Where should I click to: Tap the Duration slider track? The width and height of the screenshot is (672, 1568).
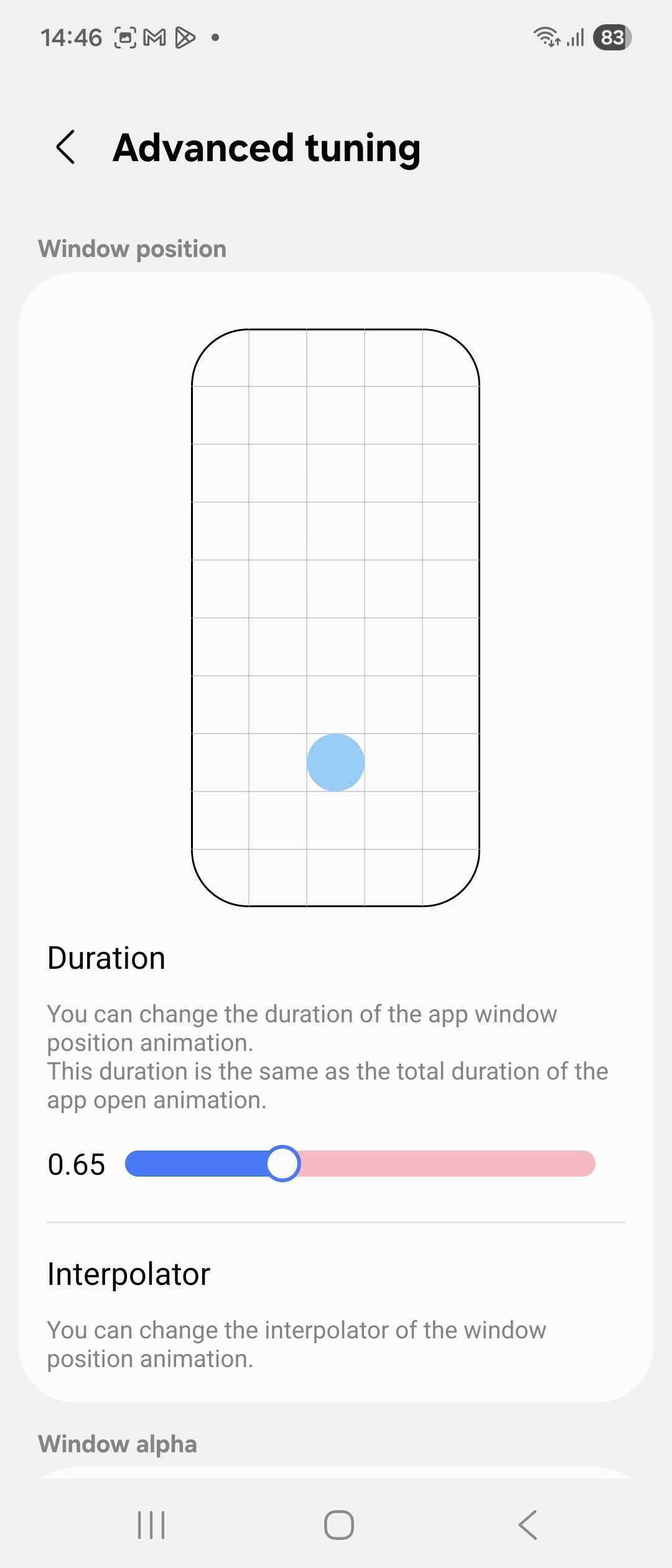coord(360,1164)
